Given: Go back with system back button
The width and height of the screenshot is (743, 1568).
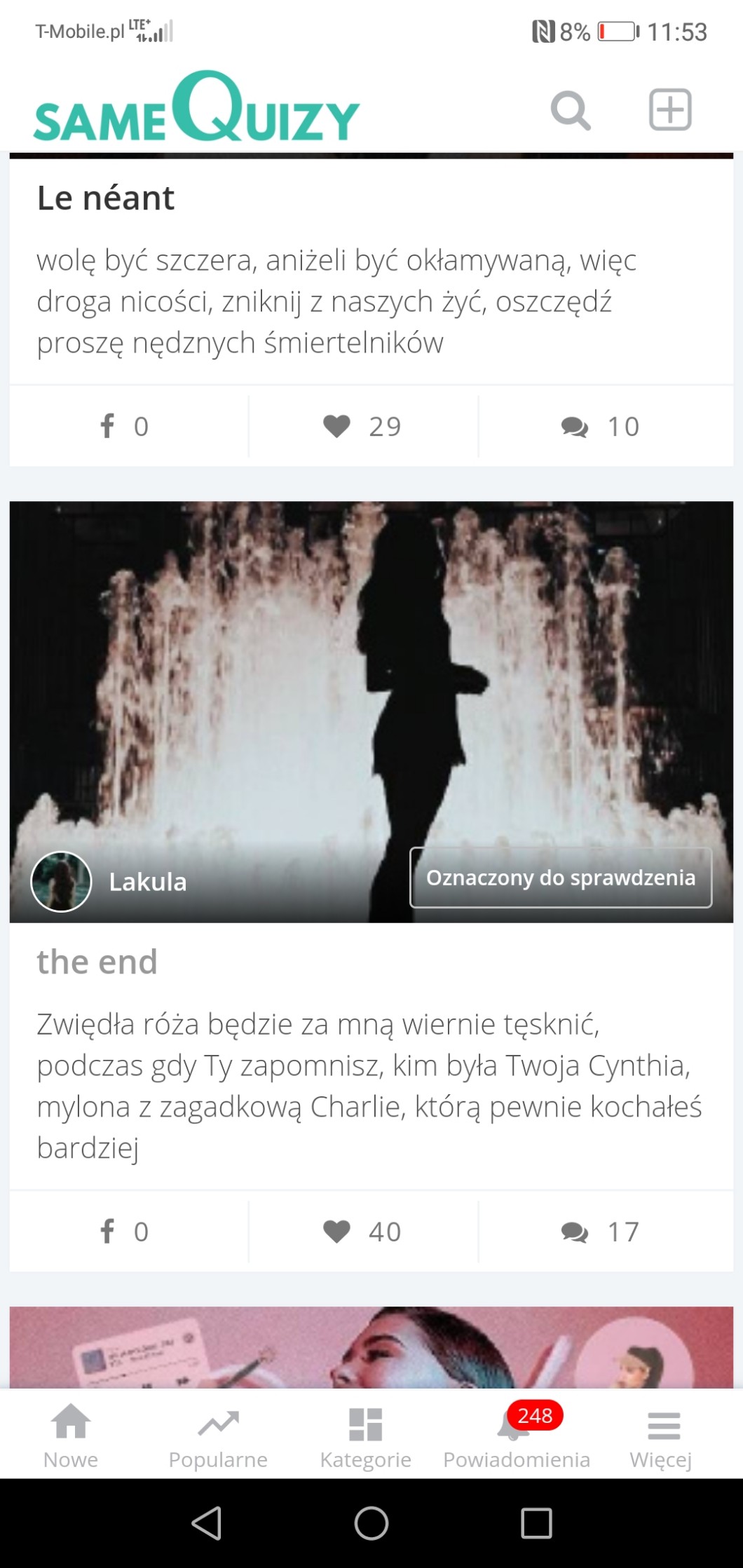Looking at the screenshot, I should tap(207, 1523).
